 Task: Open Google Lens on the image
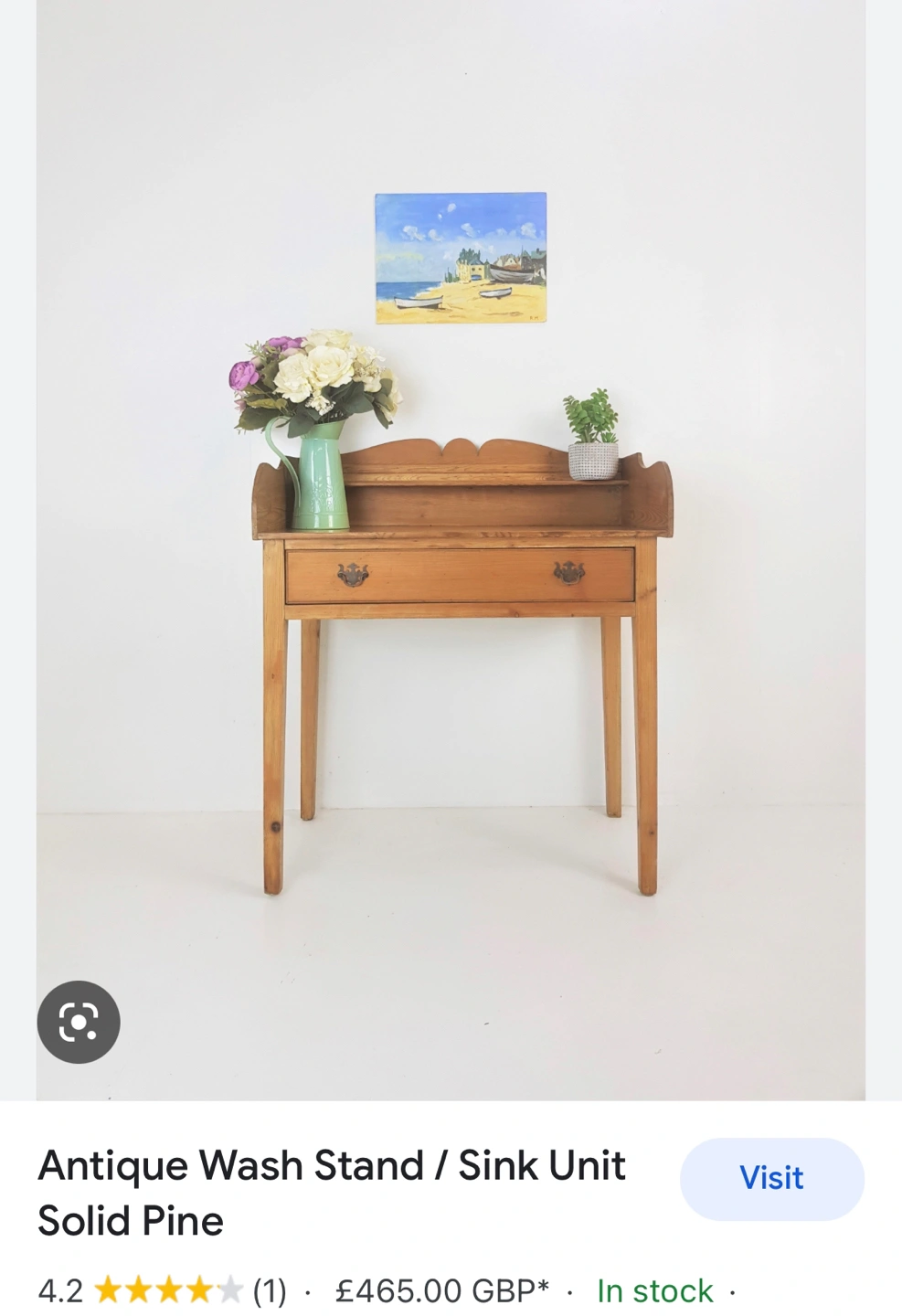click(79, 1022)
